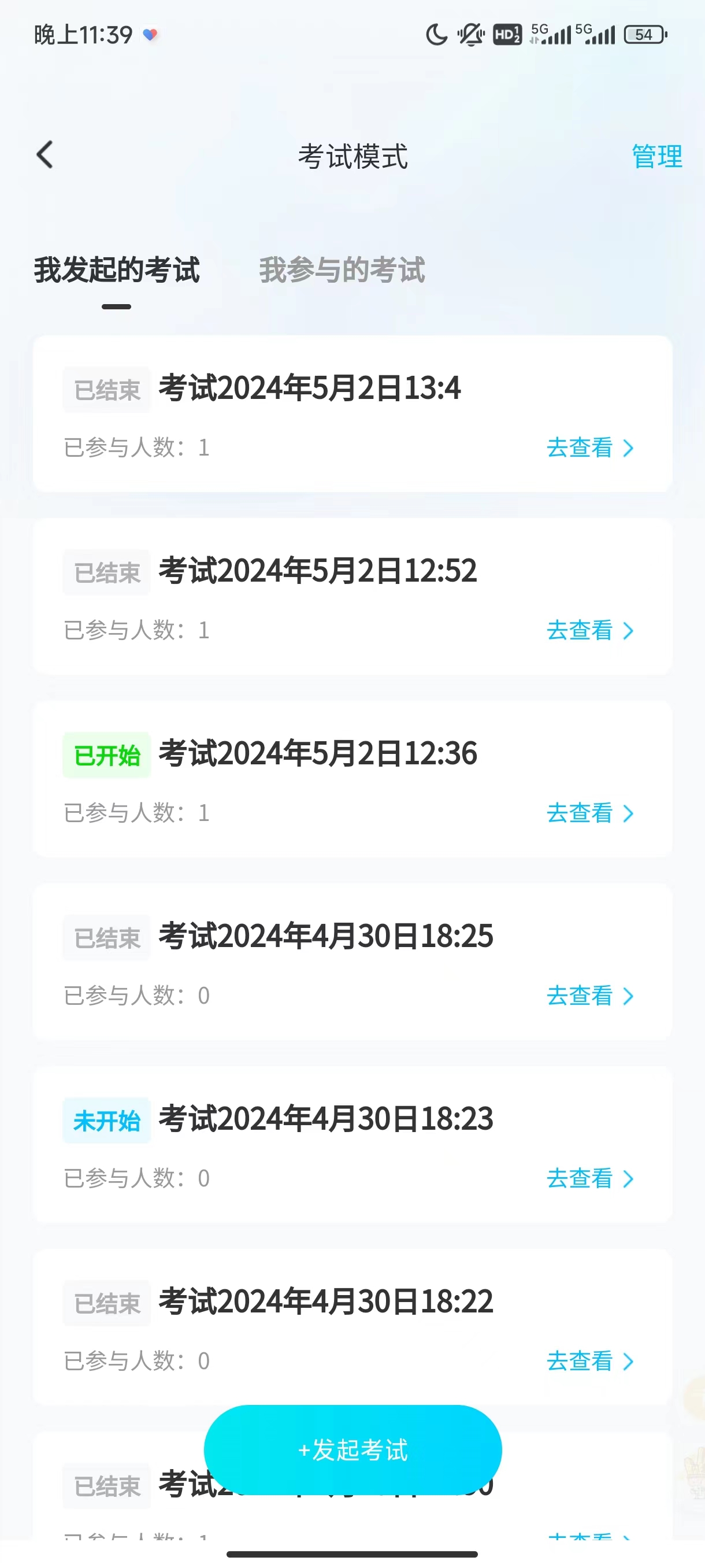Viewport: 705px width, 1568px height.
Task: Tap 去查看 for exam 2024年4月30日18:25
Action: (589, 996)
